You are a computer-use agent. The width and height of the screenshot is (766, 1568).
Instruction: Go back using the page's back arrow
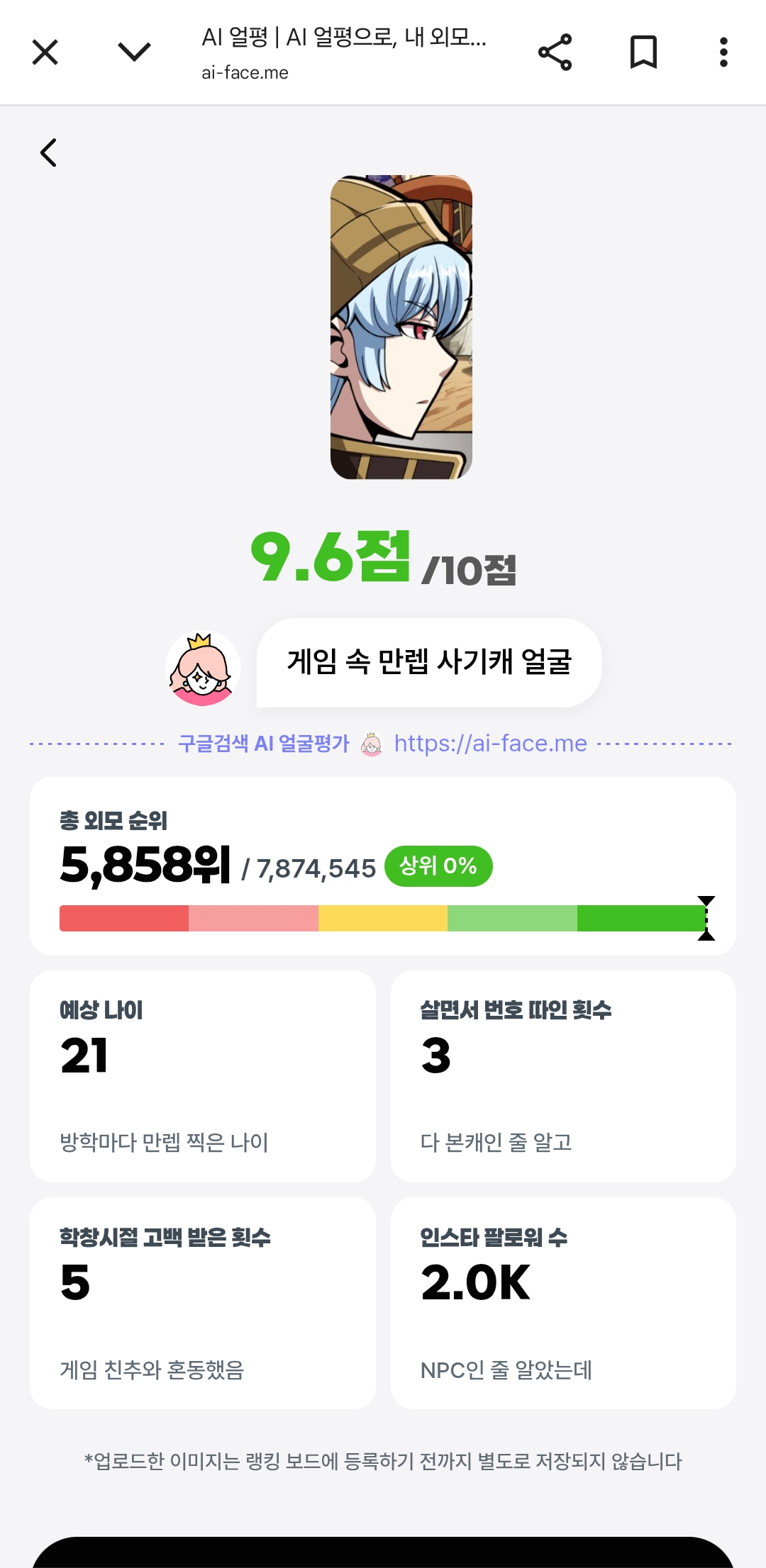pos(48,152)
